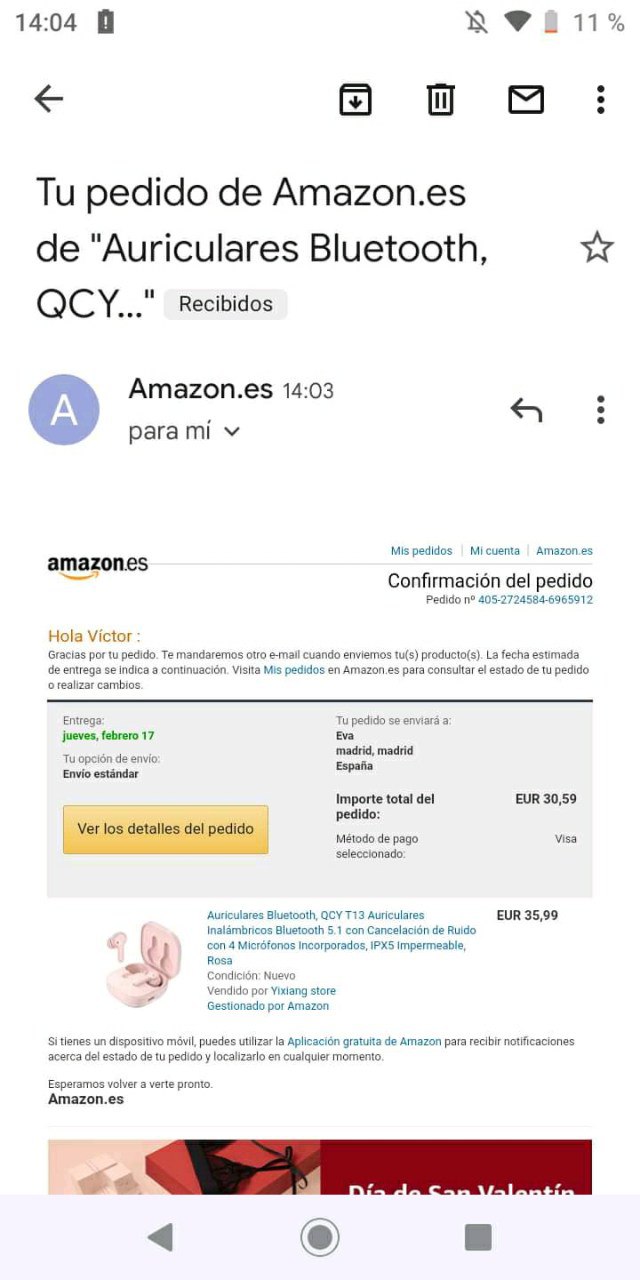Reply to Amazon.es message

(526, 410)
